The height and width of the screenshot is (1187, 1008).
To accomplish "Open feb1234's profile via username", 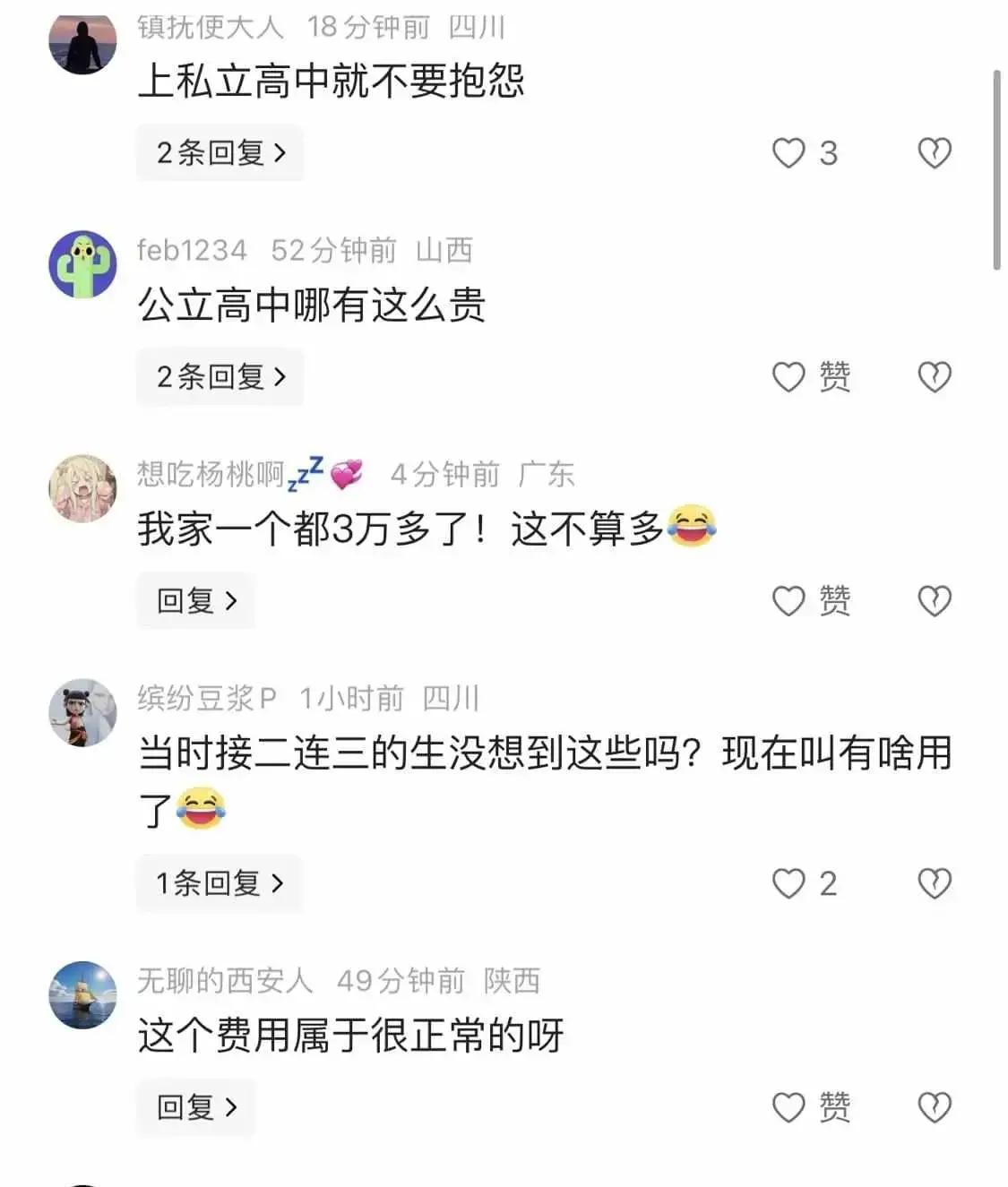I will [191, 251].
